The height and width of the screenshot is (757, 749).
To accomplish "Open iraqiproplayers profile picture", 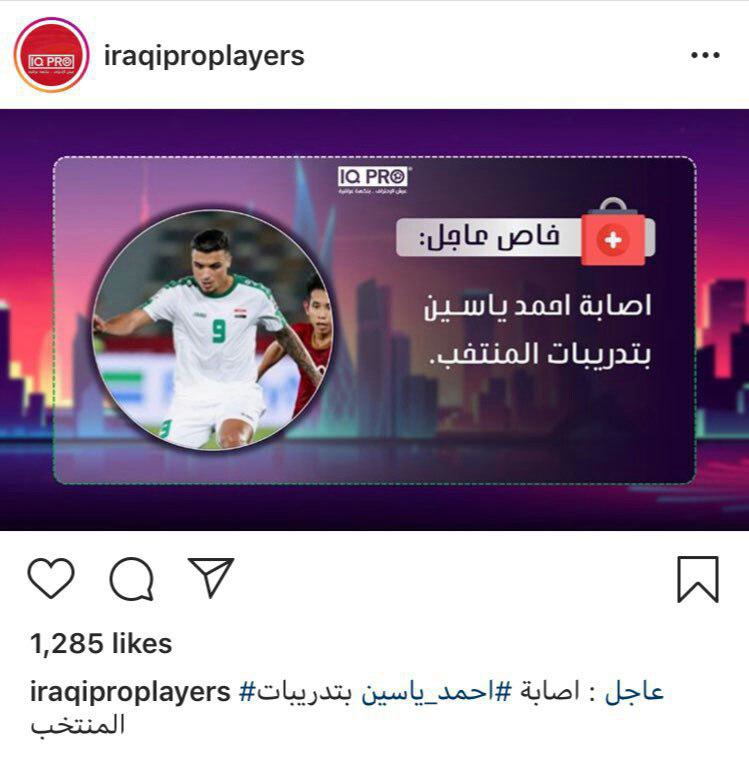I will [x=52, y=55].
